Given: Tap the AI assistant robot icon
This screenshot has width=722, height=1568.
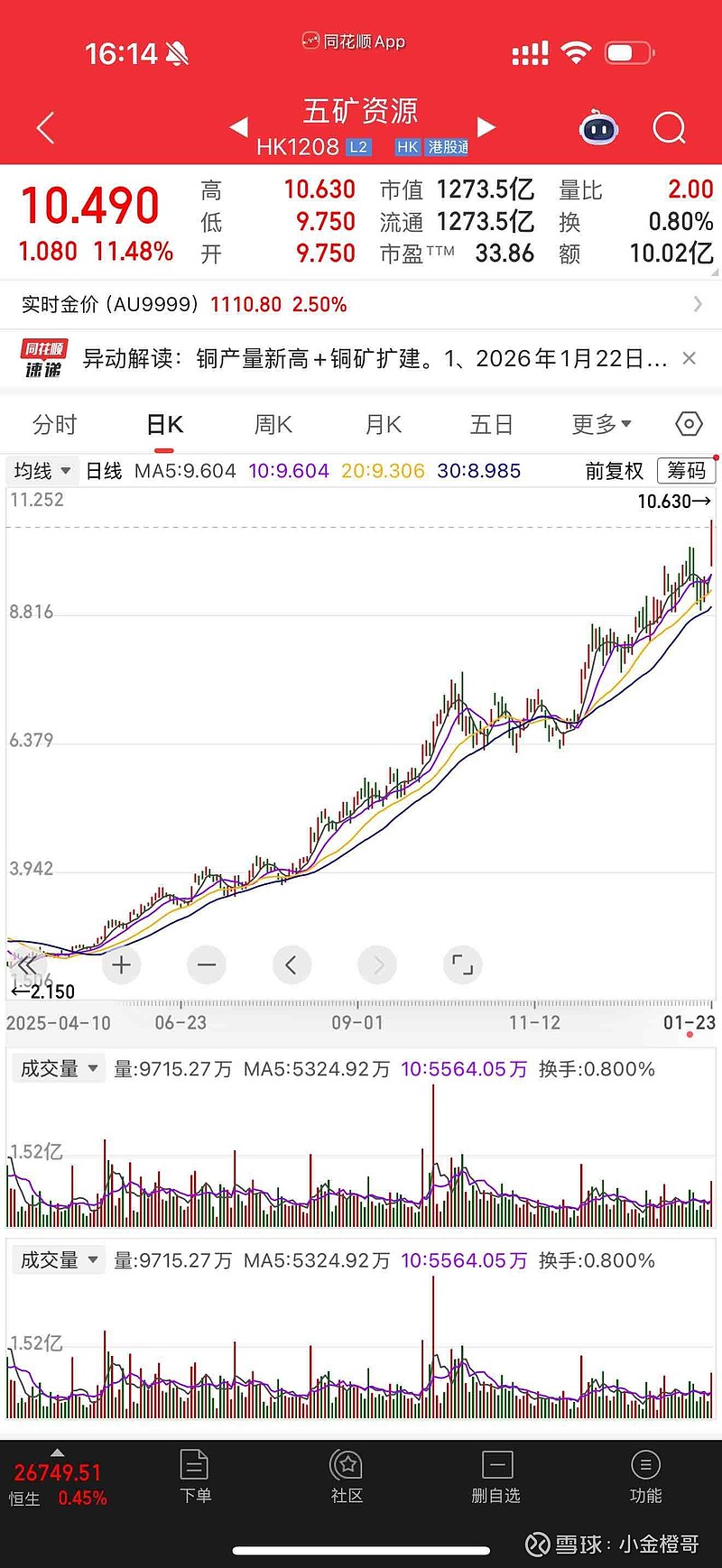Looking at the screenshot, I should point(597,129).
